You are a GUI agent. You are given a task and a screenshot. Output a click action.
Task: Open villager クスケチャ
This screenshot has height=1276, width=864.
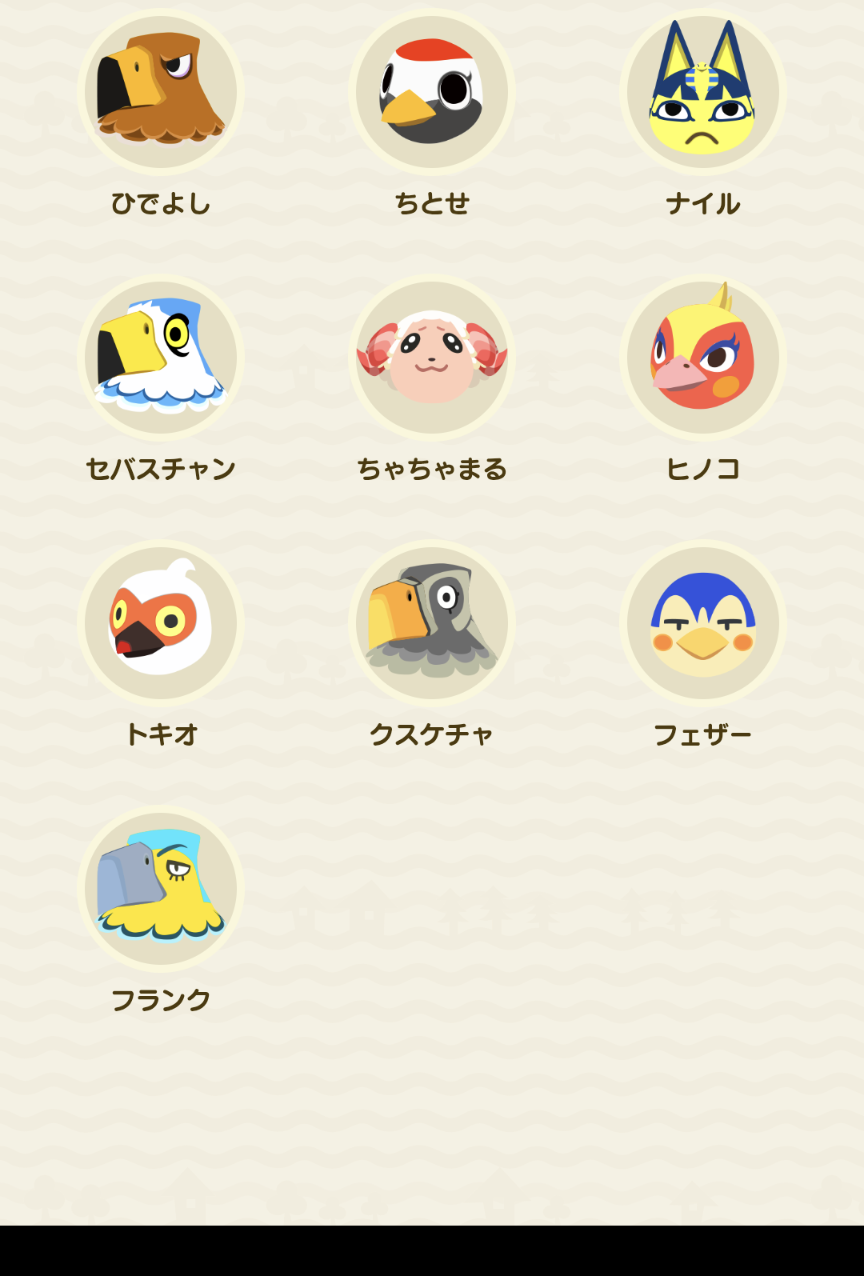click(x=432, y=622)
